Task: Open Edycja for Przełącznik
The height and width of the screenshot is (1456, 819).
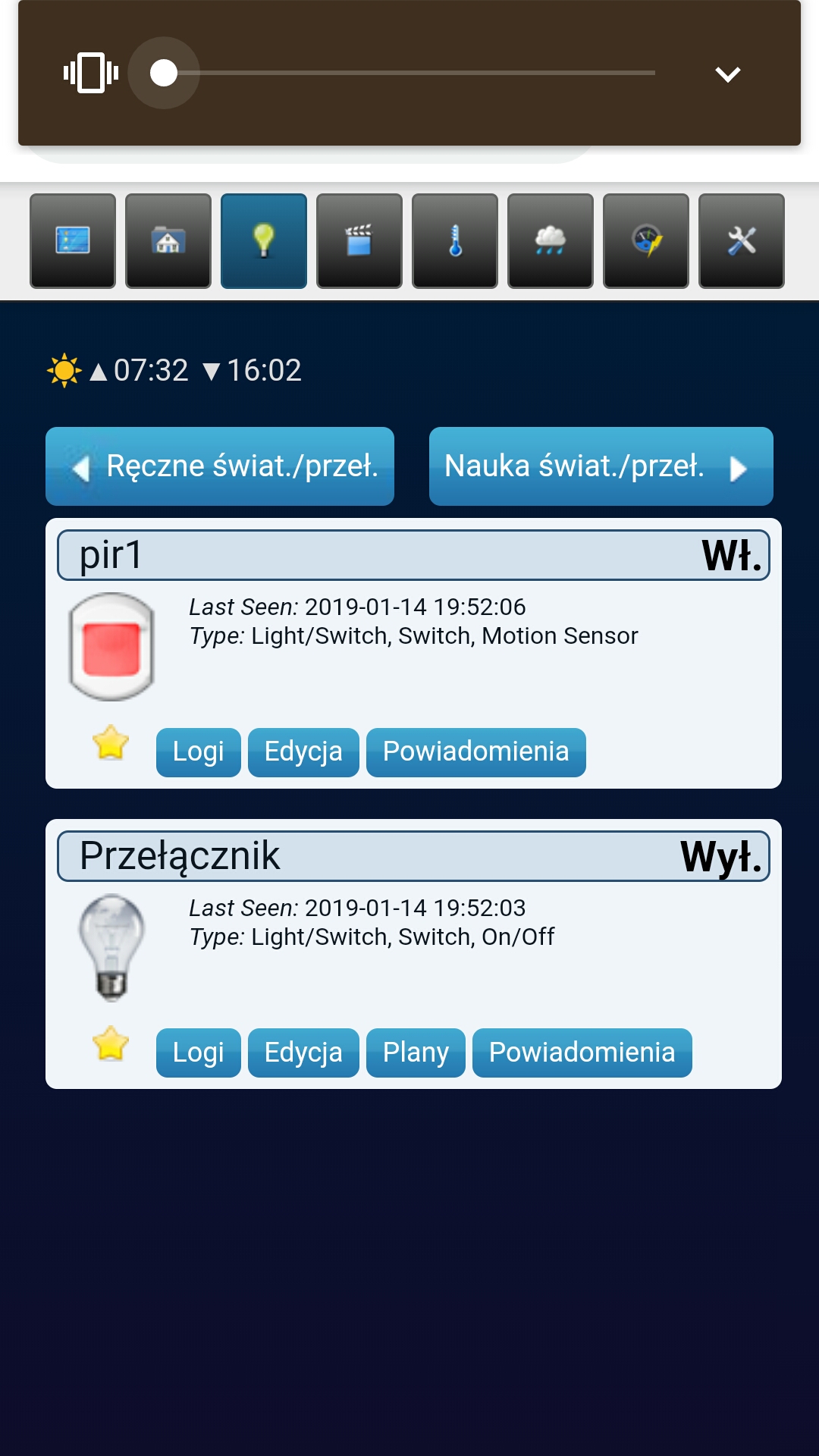Action: (x=303, y=1053)
